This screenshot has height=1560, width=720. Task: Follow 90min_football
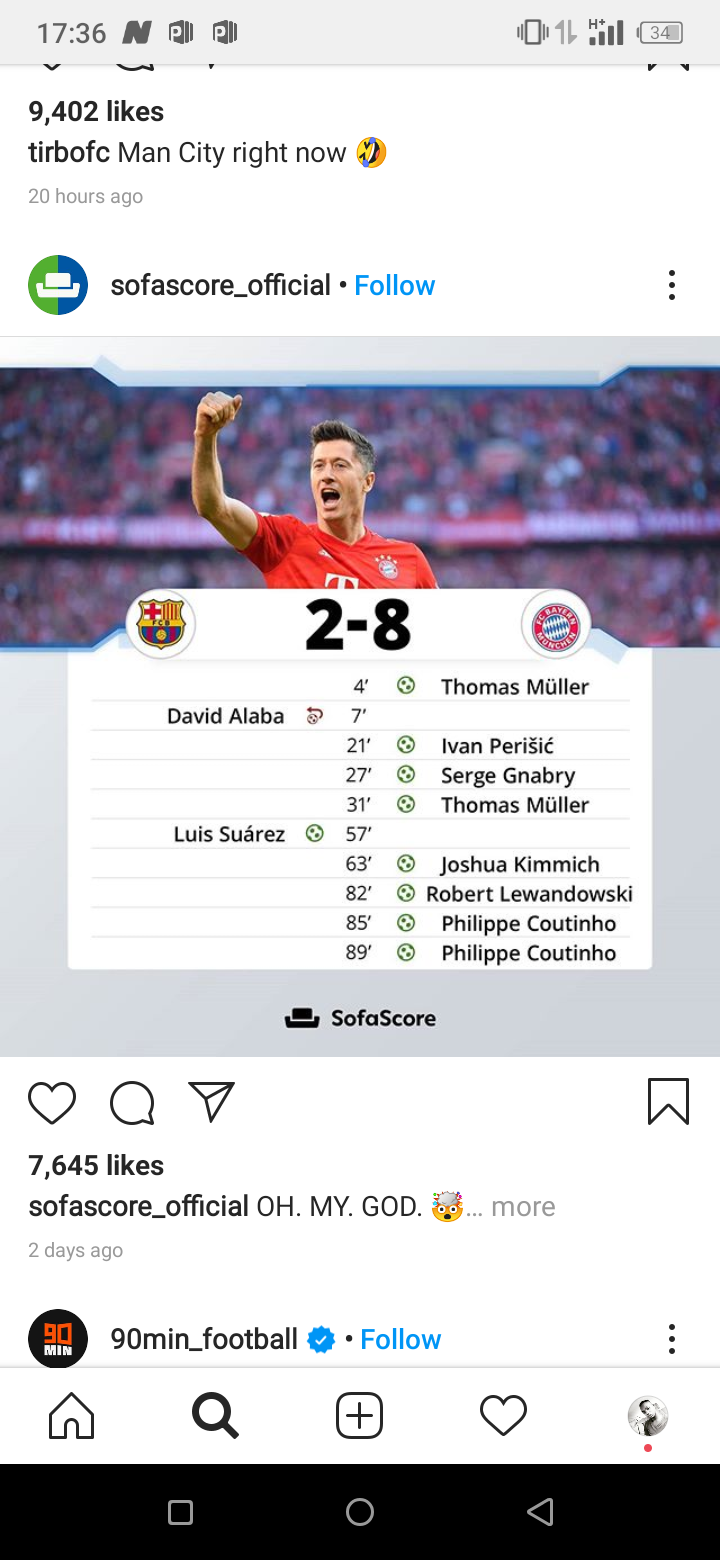(x=401, y=1340)
